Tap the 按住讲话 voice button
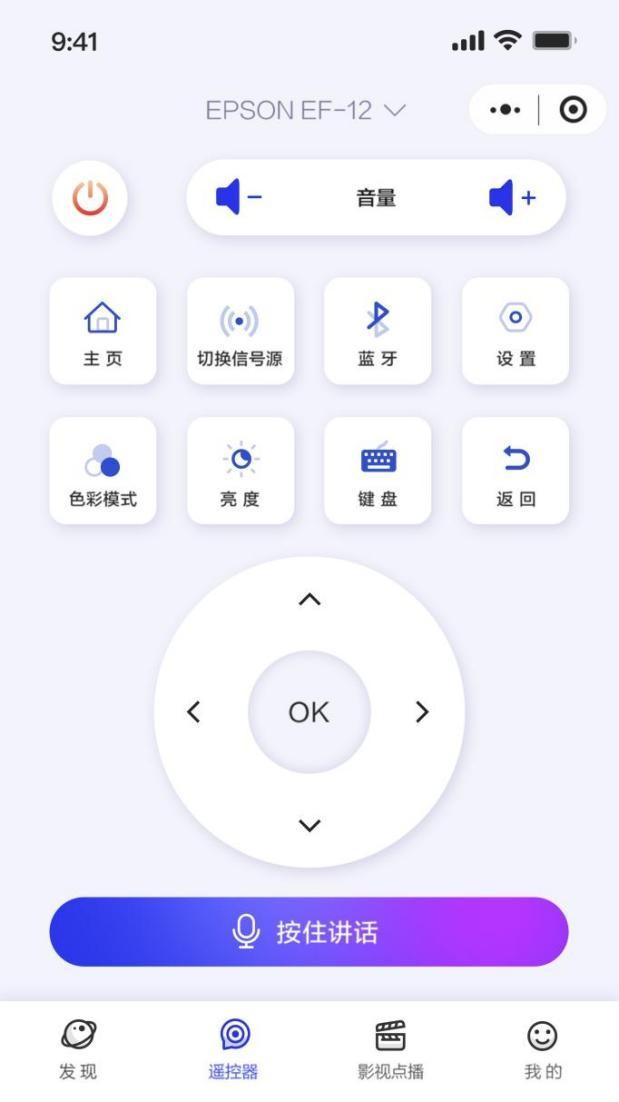 pyautogui.click(x=309, y=932)
